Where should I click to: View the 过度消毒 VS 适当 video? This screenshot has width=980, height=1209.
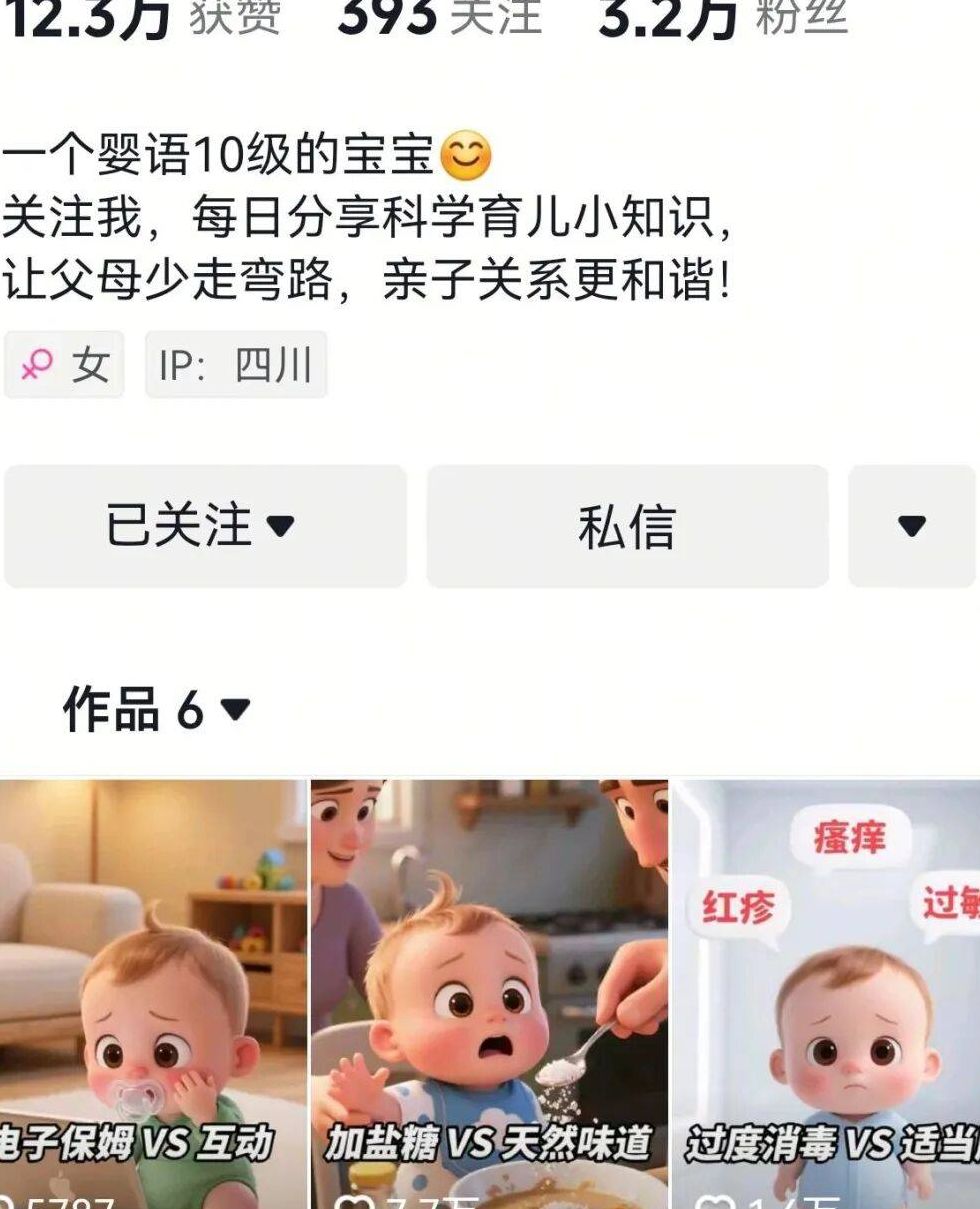click(826, 990)
